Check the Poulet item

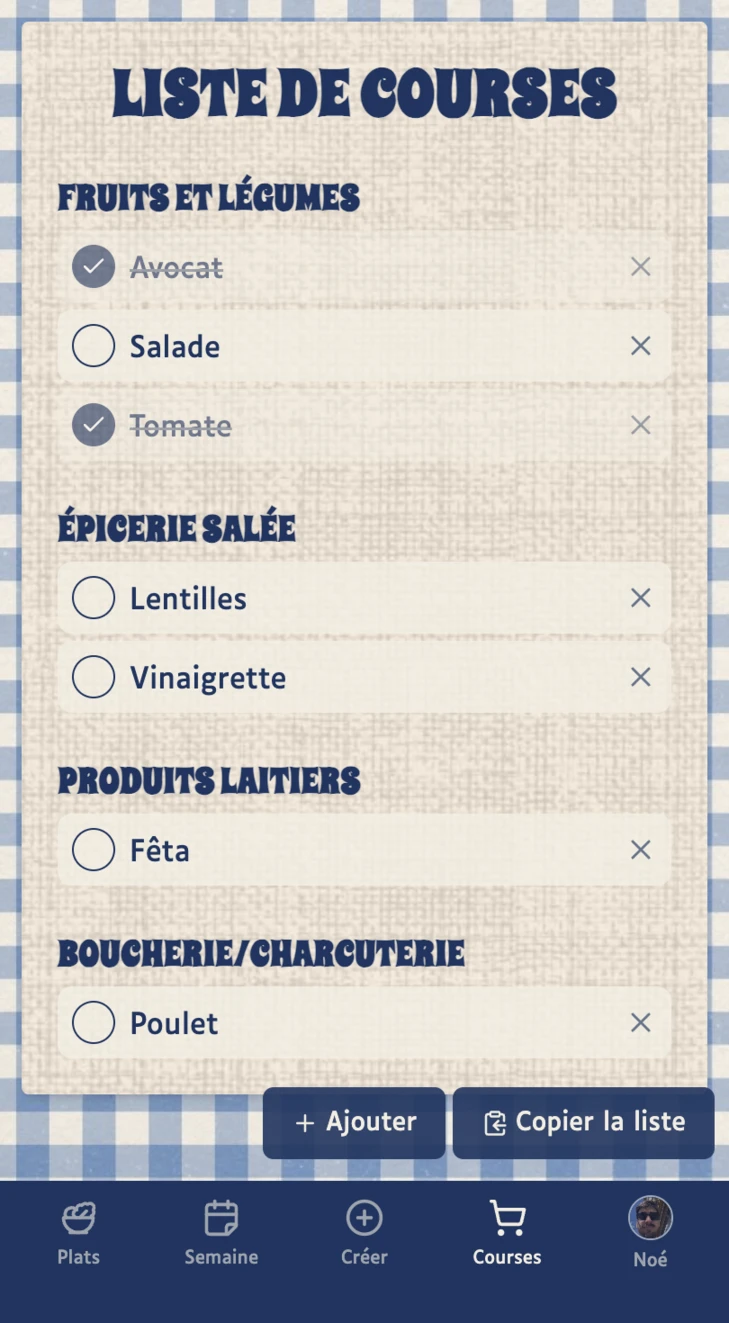[x=93, y=1023]
